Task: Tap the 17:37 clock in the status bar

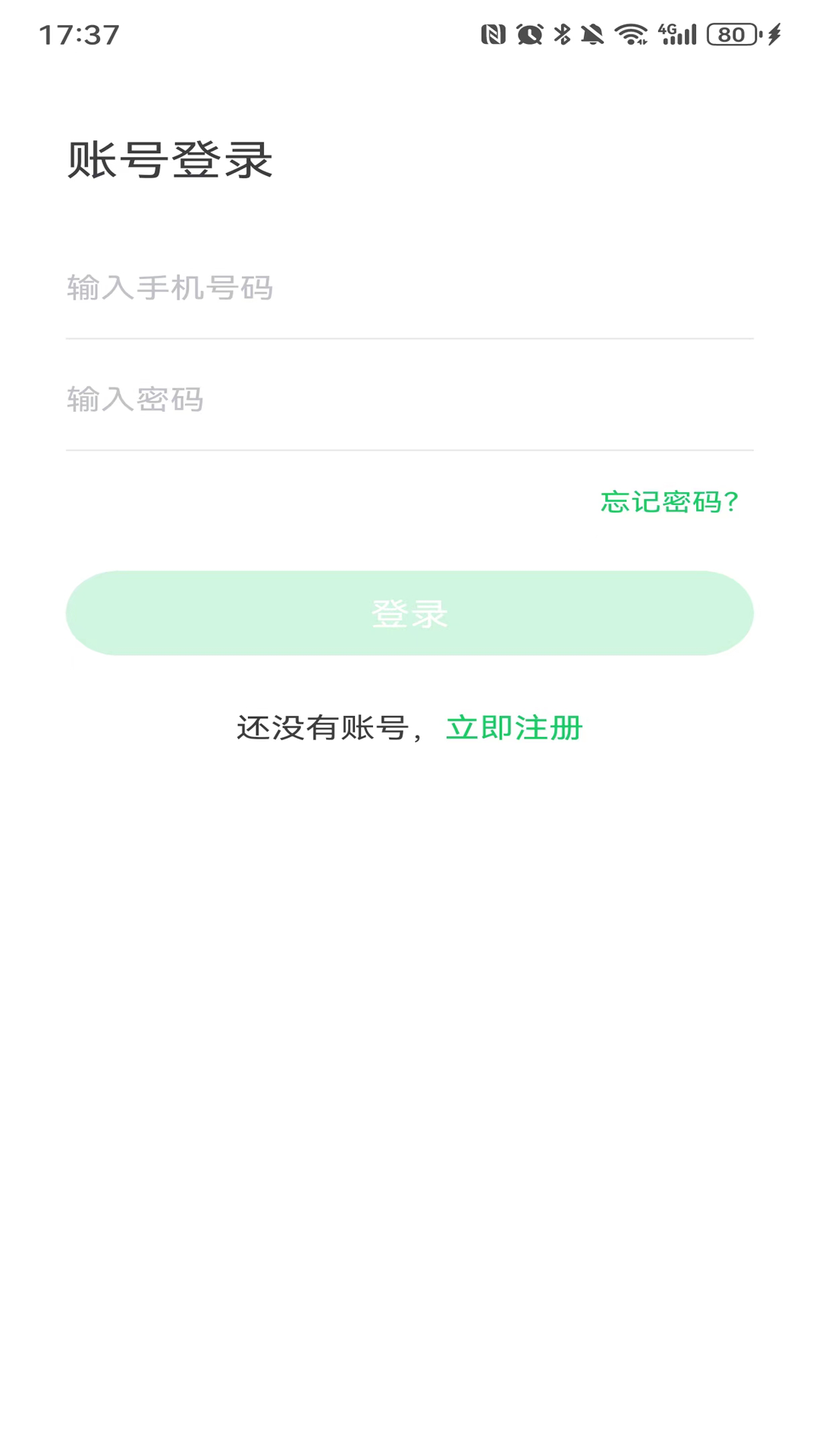Action: click(77, 34)
